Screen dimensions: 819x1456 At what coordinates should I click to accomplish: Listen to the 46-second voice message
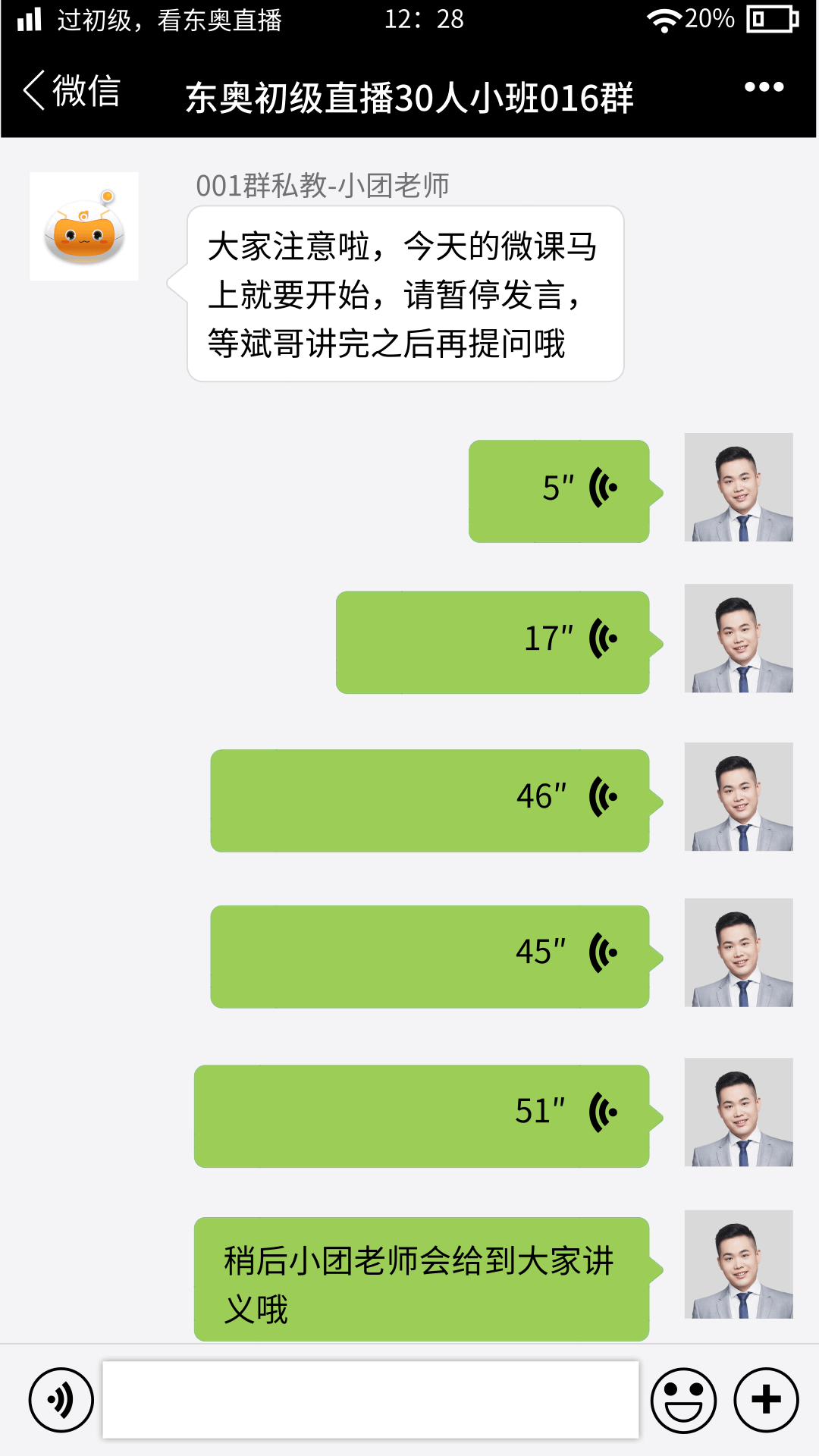[x=430, y=800]
